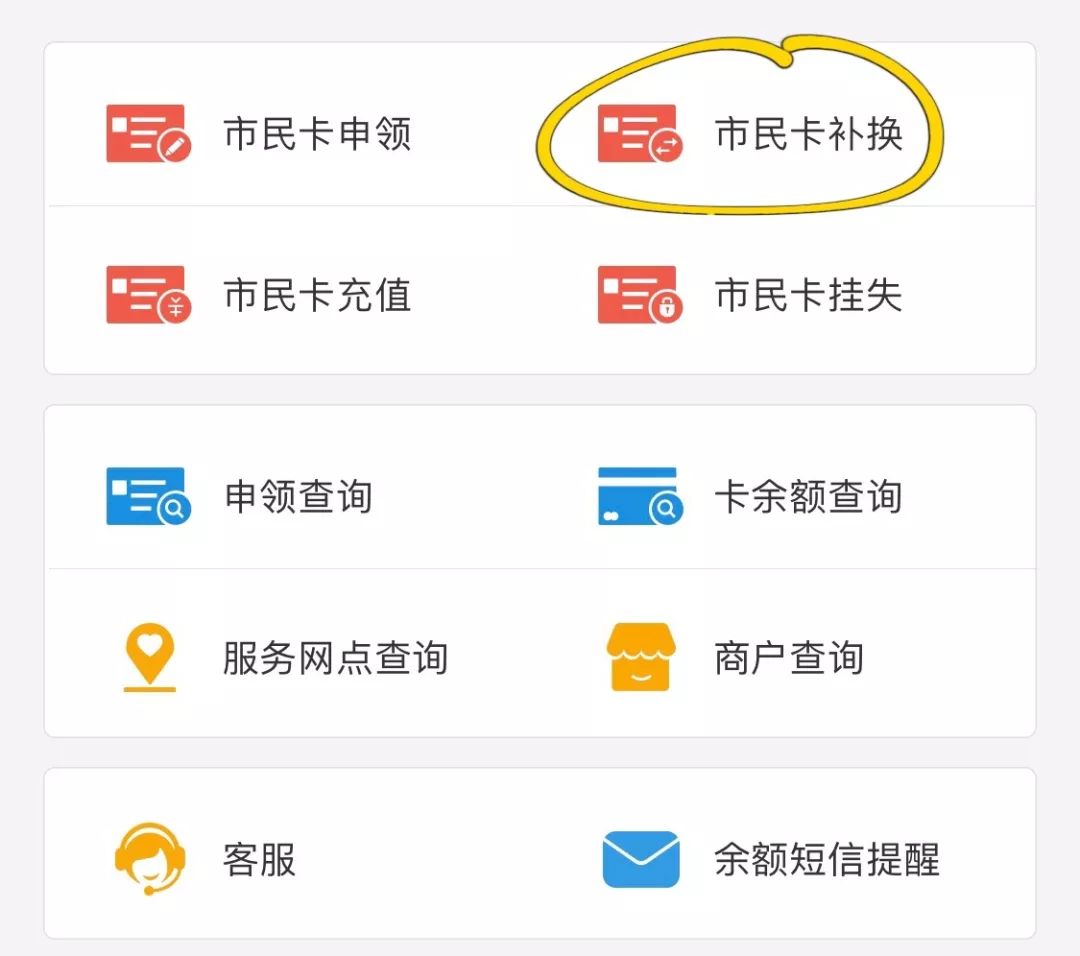The width and height of the screenshot is (1080, 956).
Task: Open 市民卡充值 to top up
Action: pyautogui.click(x=260, y=295)
